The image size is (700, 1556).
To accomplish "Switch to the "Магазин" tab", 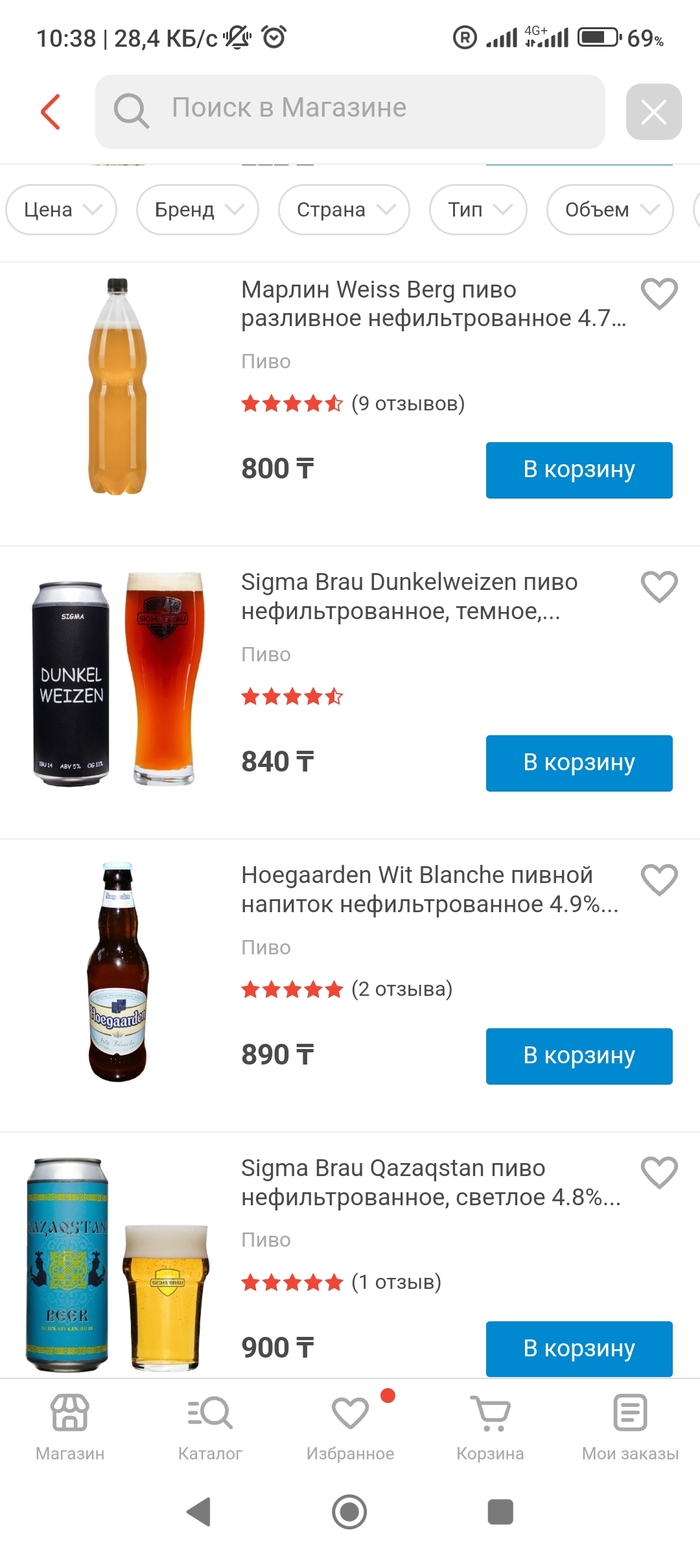I will point(70,1427).
